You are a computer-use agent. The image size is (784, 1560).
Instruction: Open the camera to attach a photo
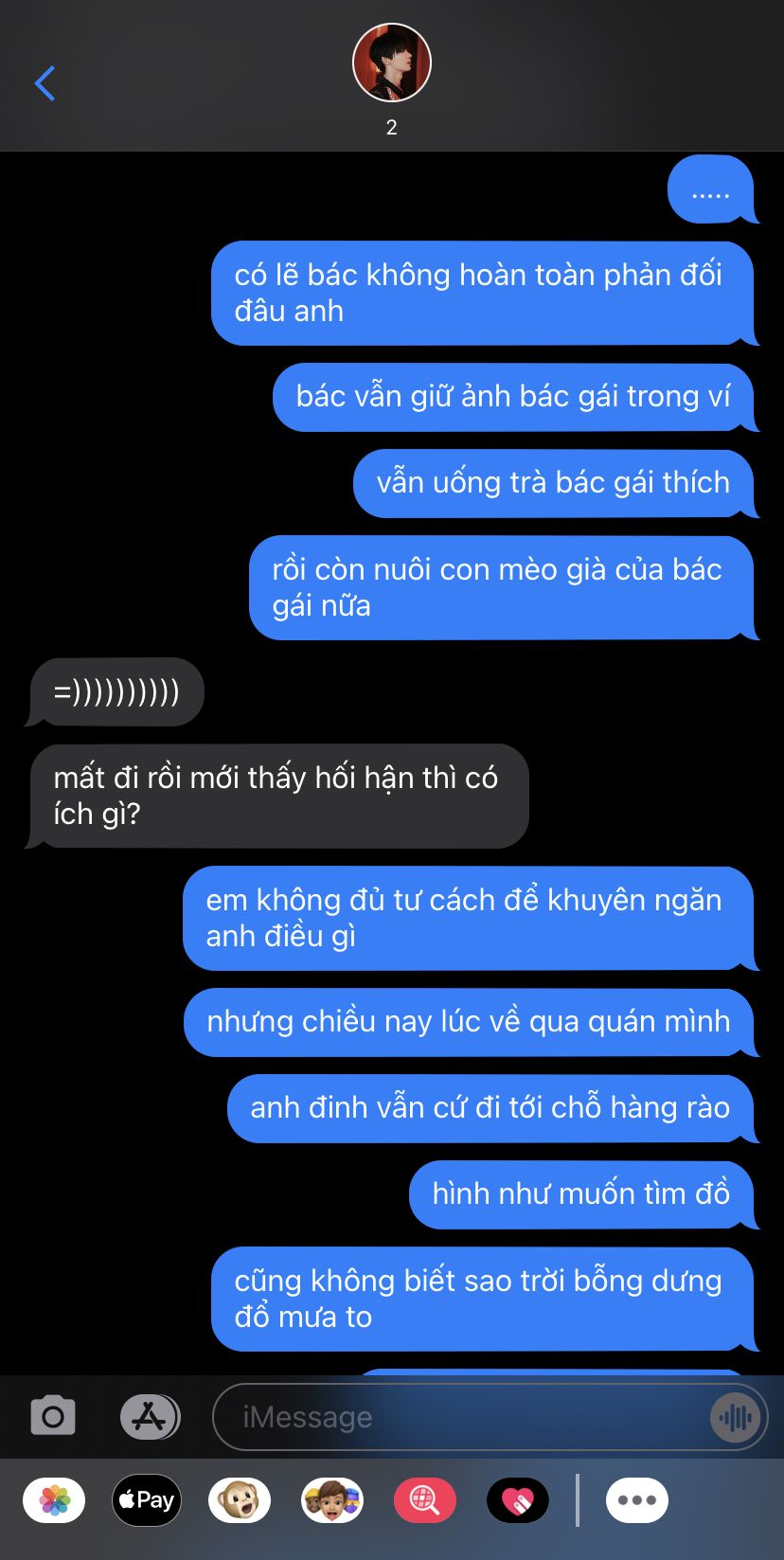(x=53, y=1416)
